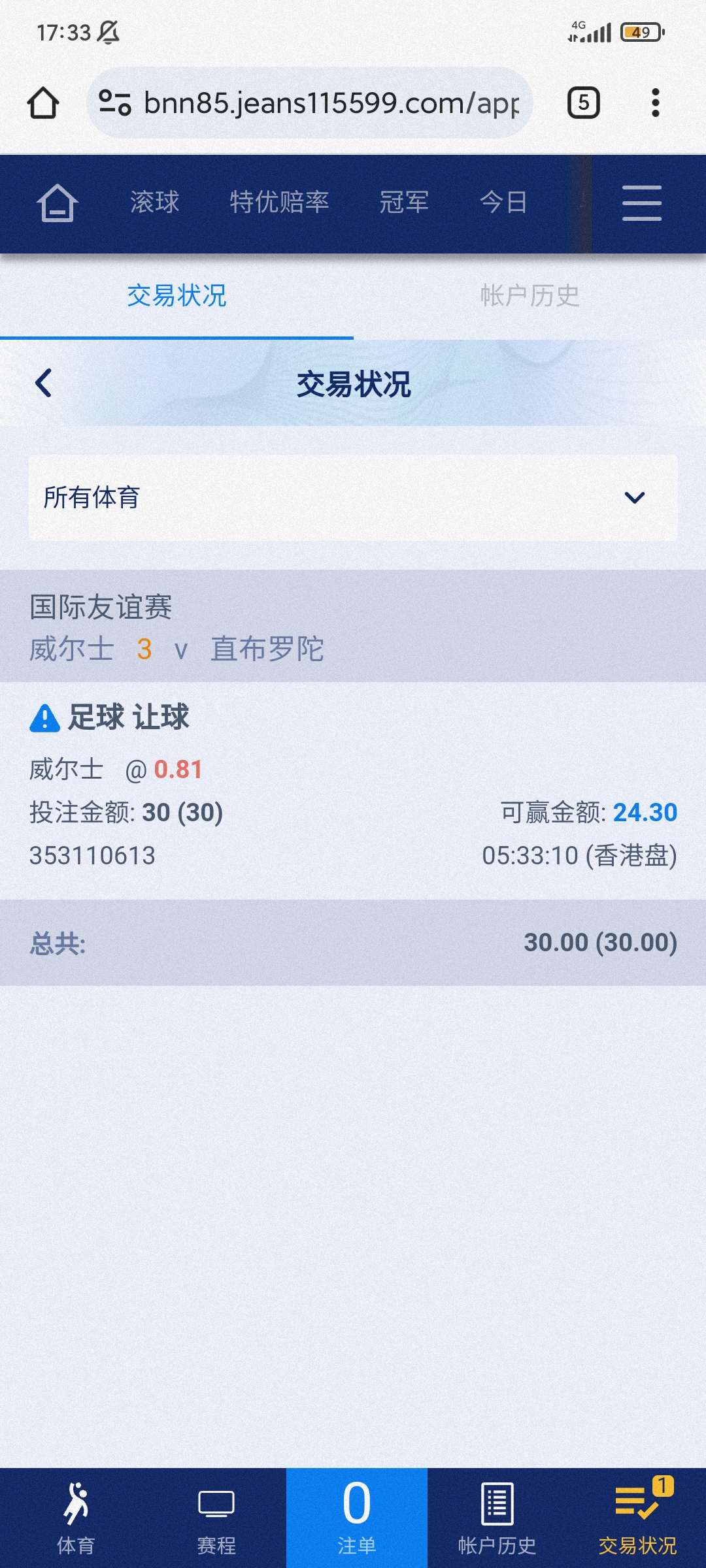706x1568 pixels.
Task: Open 赛程 in the bottom navigation
Action: pos(216,1518)
